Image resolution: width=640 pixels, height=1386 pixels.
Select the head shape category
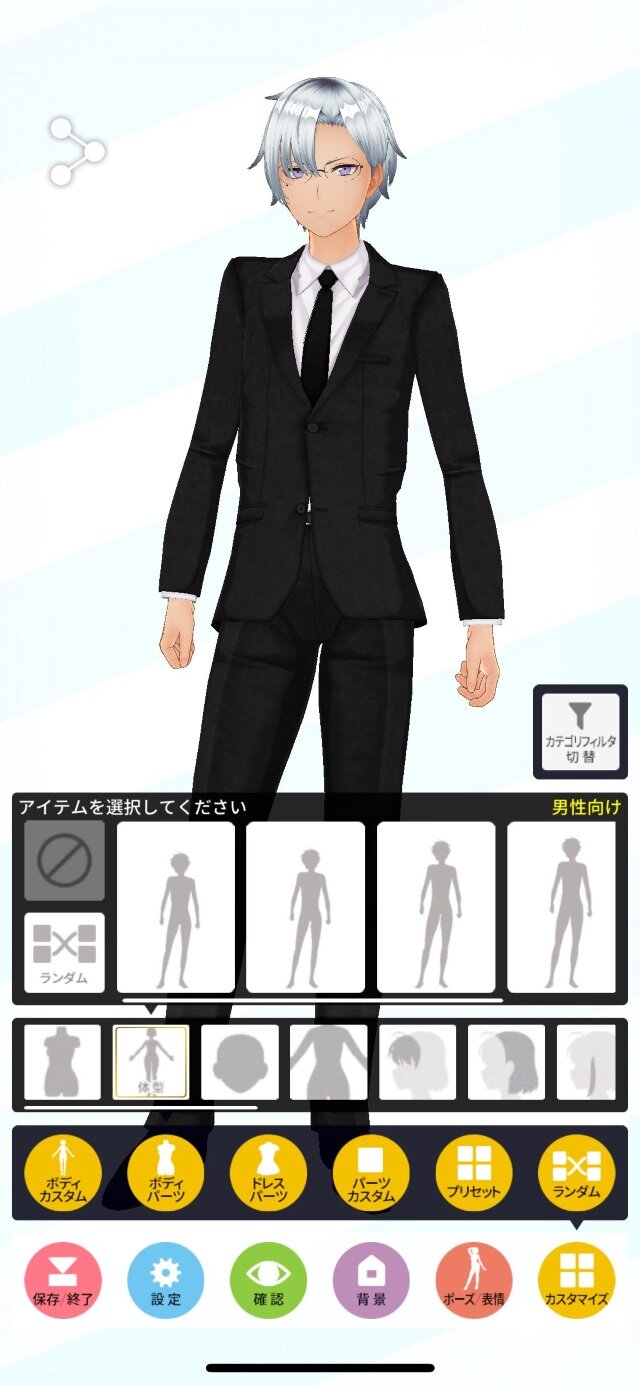[240, 1062]
